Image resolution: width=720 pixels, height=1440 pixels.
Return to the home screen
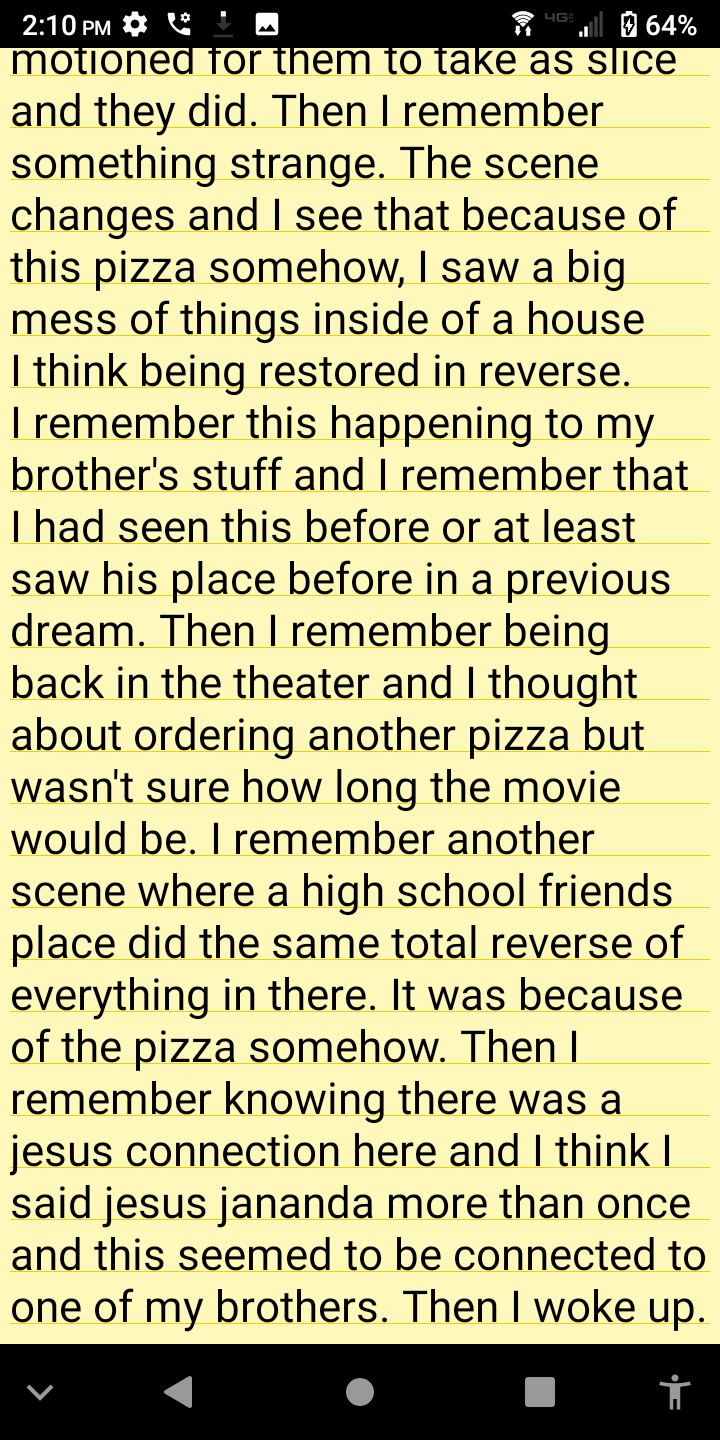[x=360, y=1391]
